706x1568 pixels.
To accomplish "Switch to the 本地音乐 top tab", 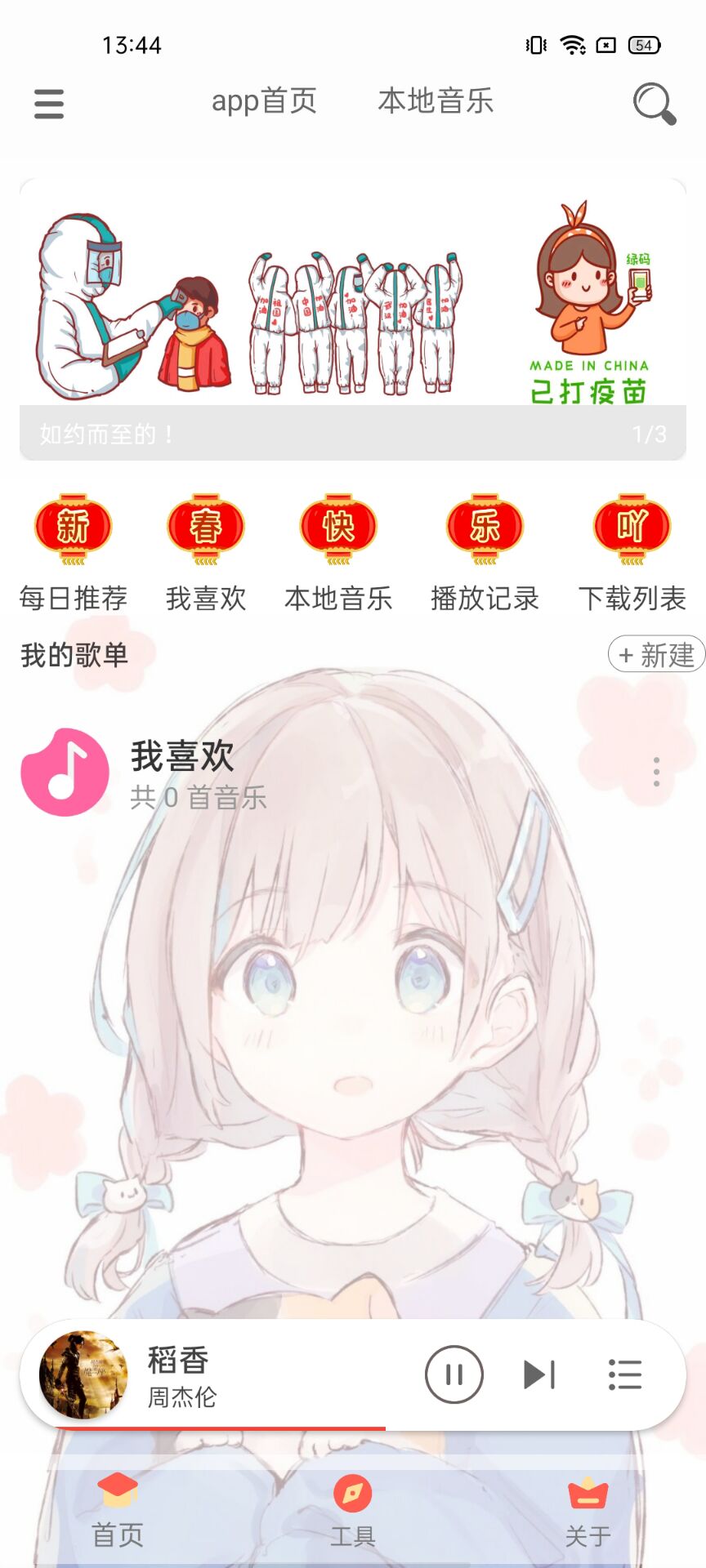I will (436, 101).
